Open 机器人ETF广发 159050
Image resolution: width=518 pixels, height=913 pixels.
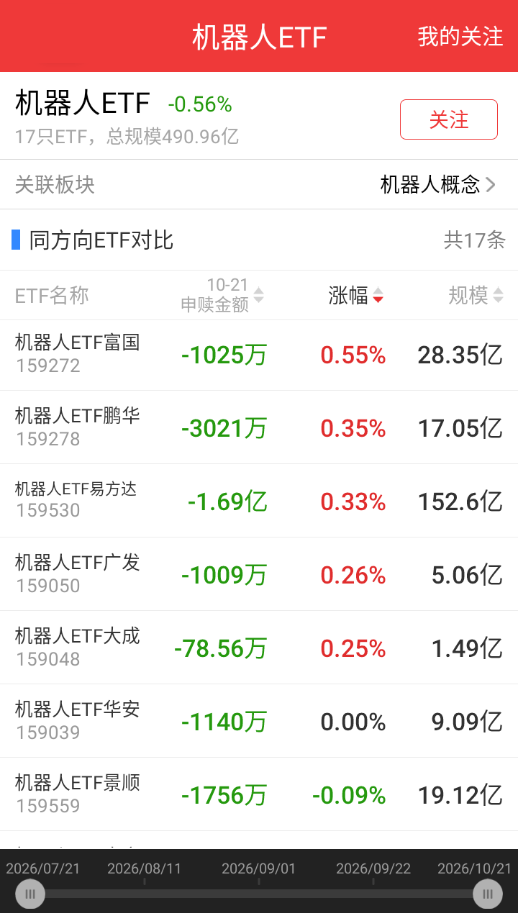(259, 574)
